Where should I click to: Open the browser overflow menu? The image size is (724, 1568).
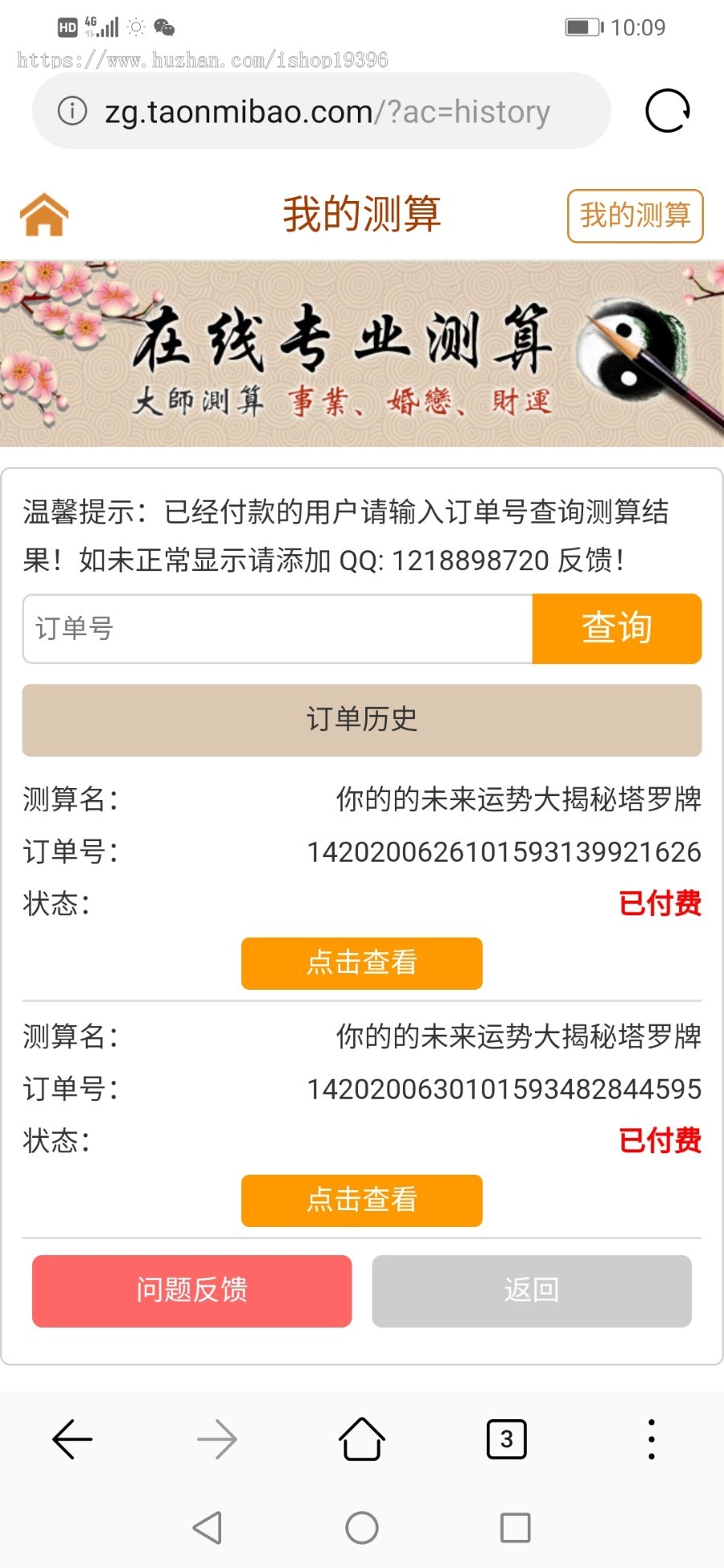point(652,1439)
